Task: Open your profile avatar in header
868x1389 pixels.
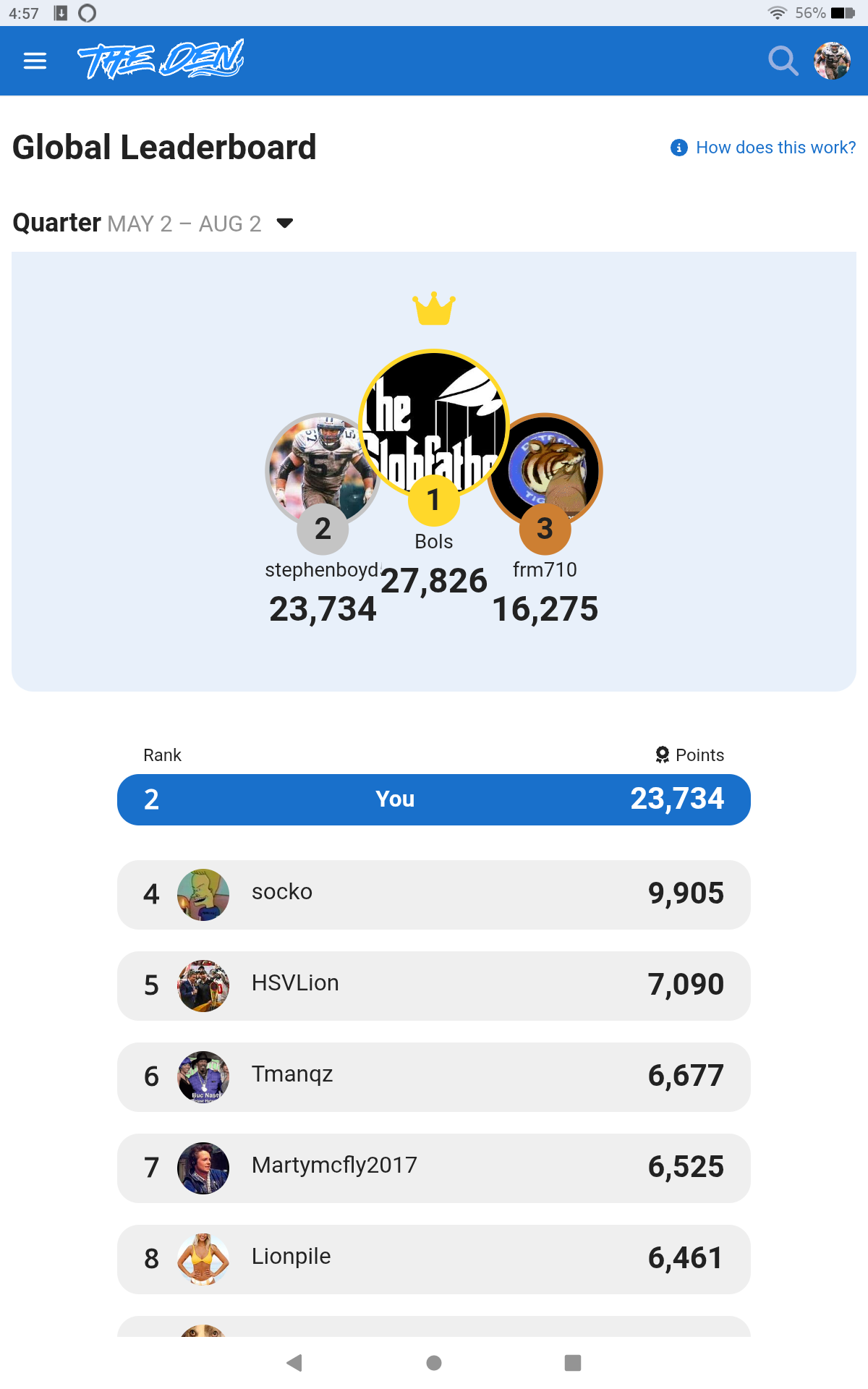Action: [832, 61]
